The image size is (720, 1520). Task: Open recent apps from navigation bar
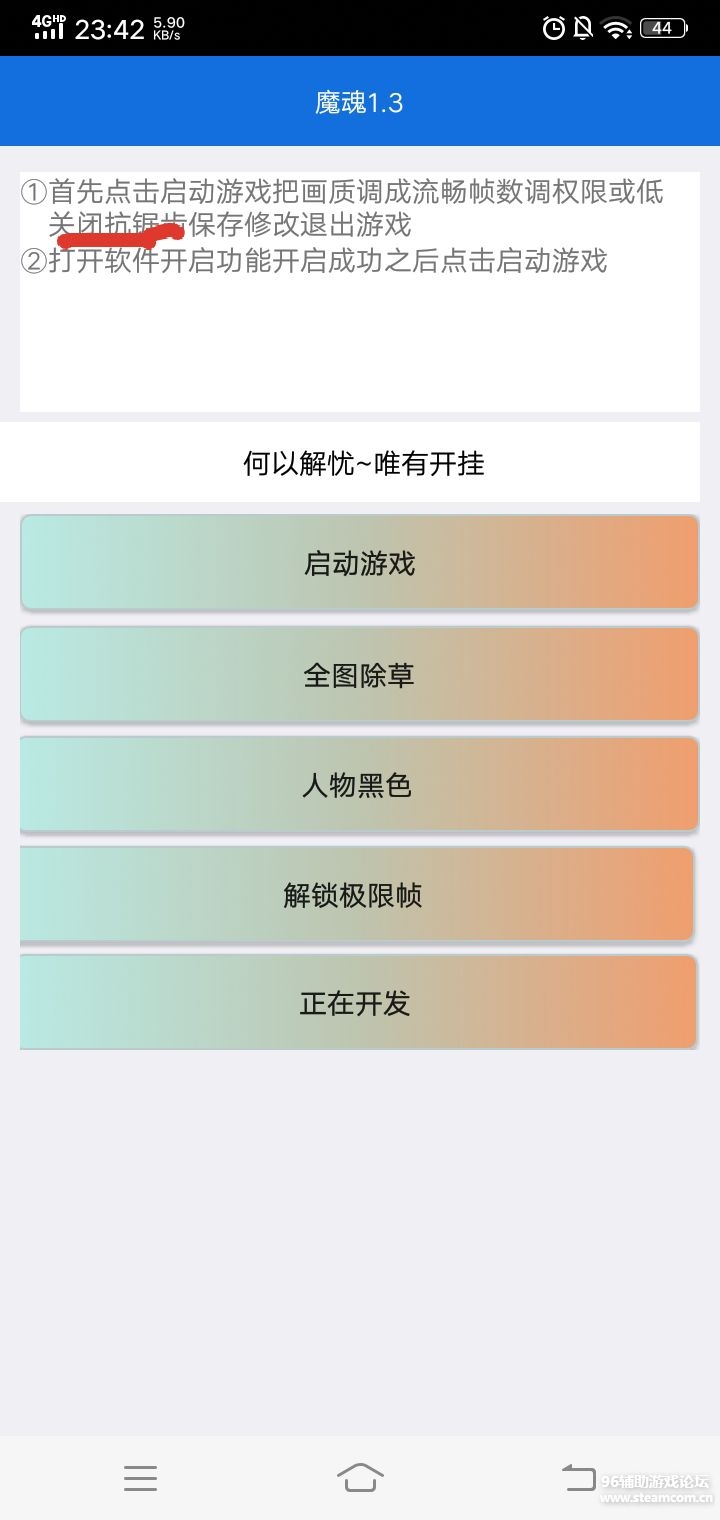[140, 1478]
